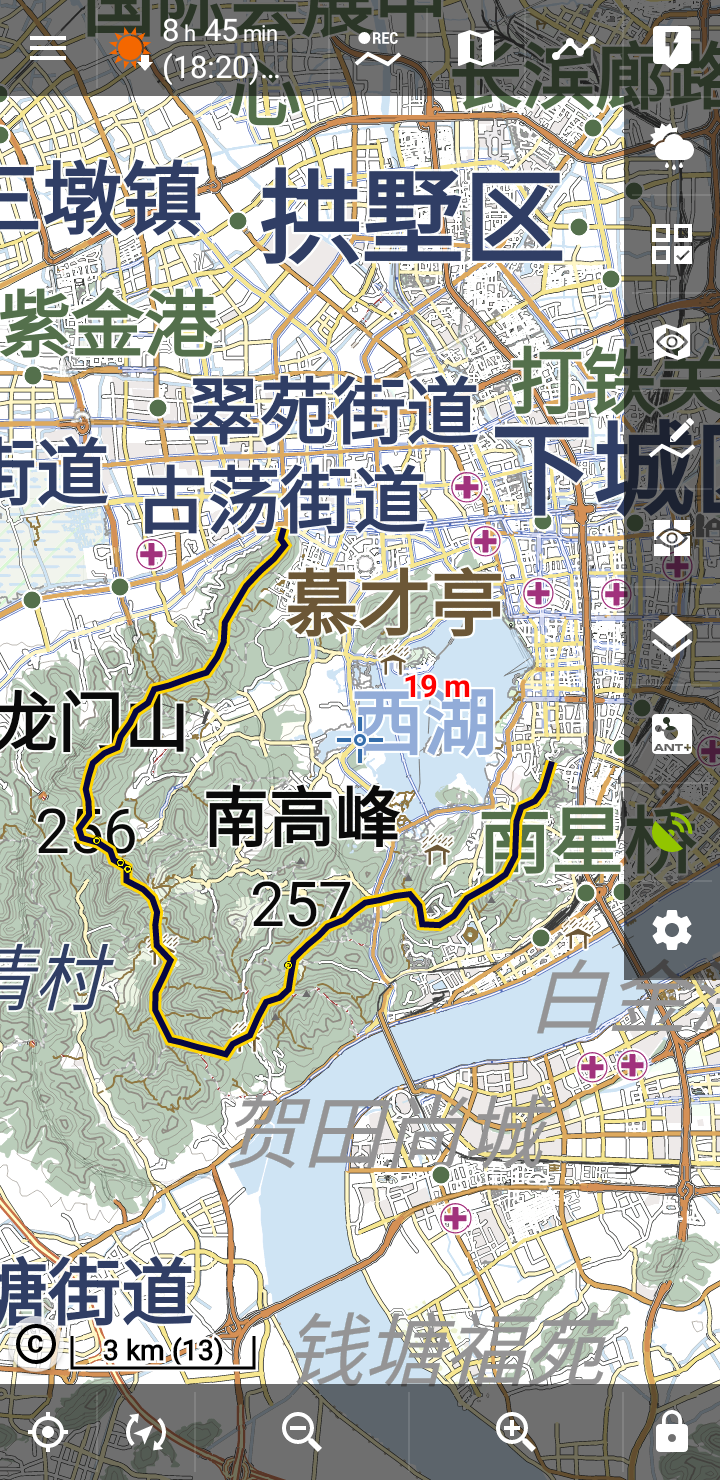Center map on my location
Screen dimensions: 720x1480
click(47, 1432)
